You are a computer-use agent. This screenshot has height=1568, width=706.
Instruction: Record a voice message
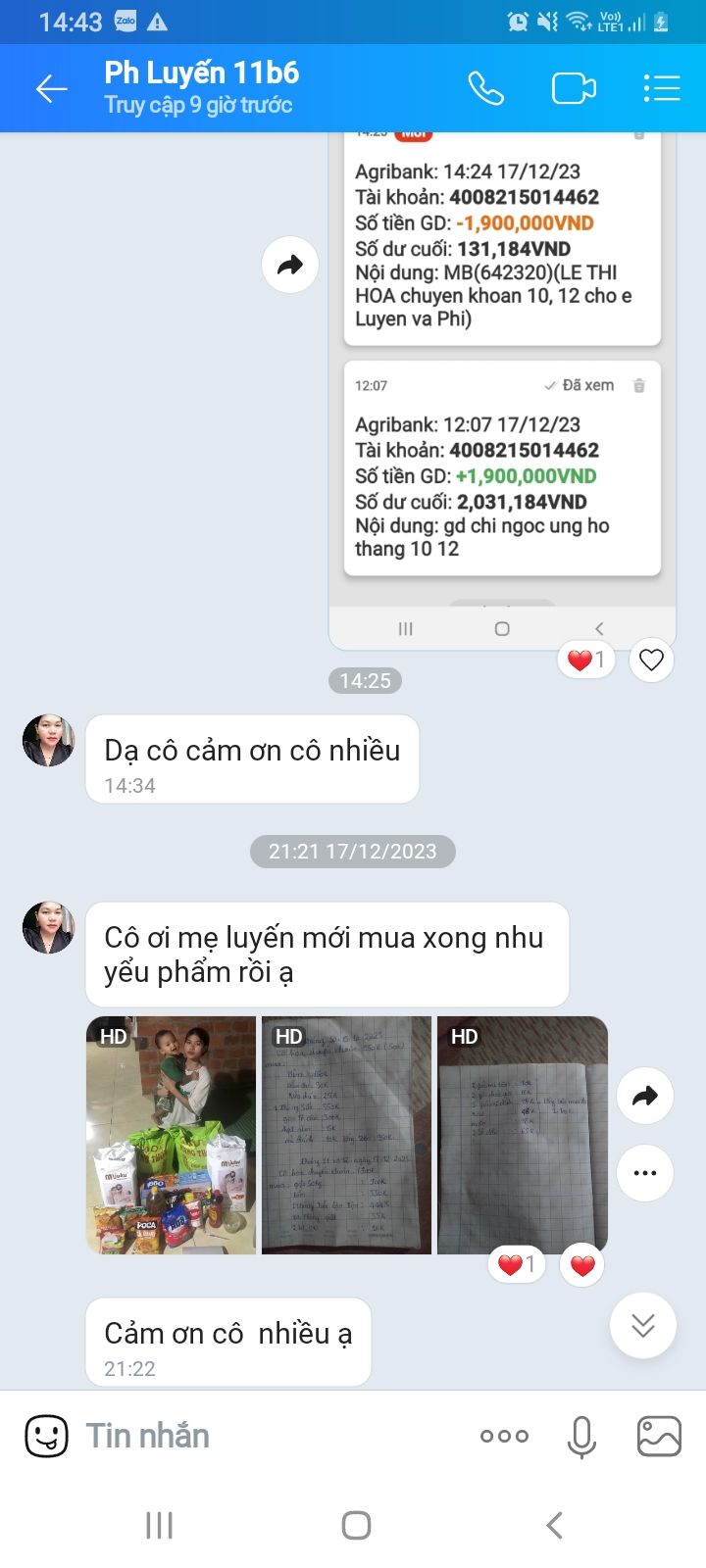(581, 1437)
